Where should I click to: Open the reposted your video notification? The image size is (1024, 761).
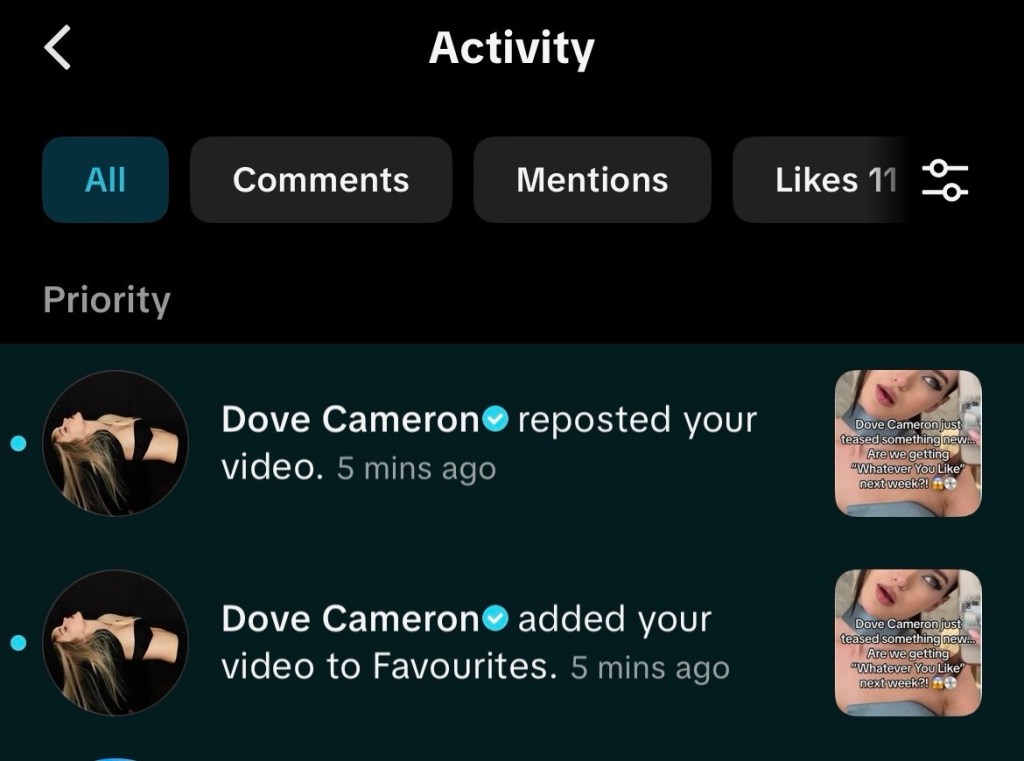[490, 443]
